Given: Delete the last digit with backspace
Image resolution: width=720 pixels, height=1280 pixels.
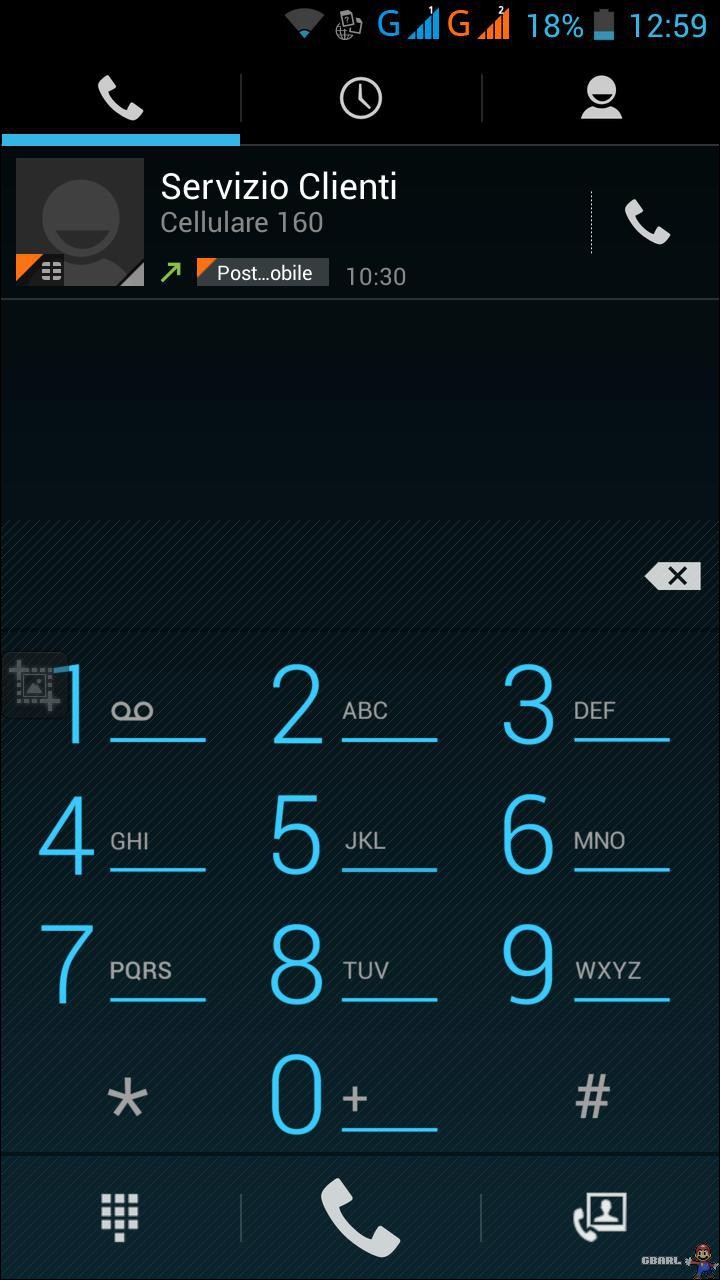Looking at the screenshot, I should tap(673, 575).
